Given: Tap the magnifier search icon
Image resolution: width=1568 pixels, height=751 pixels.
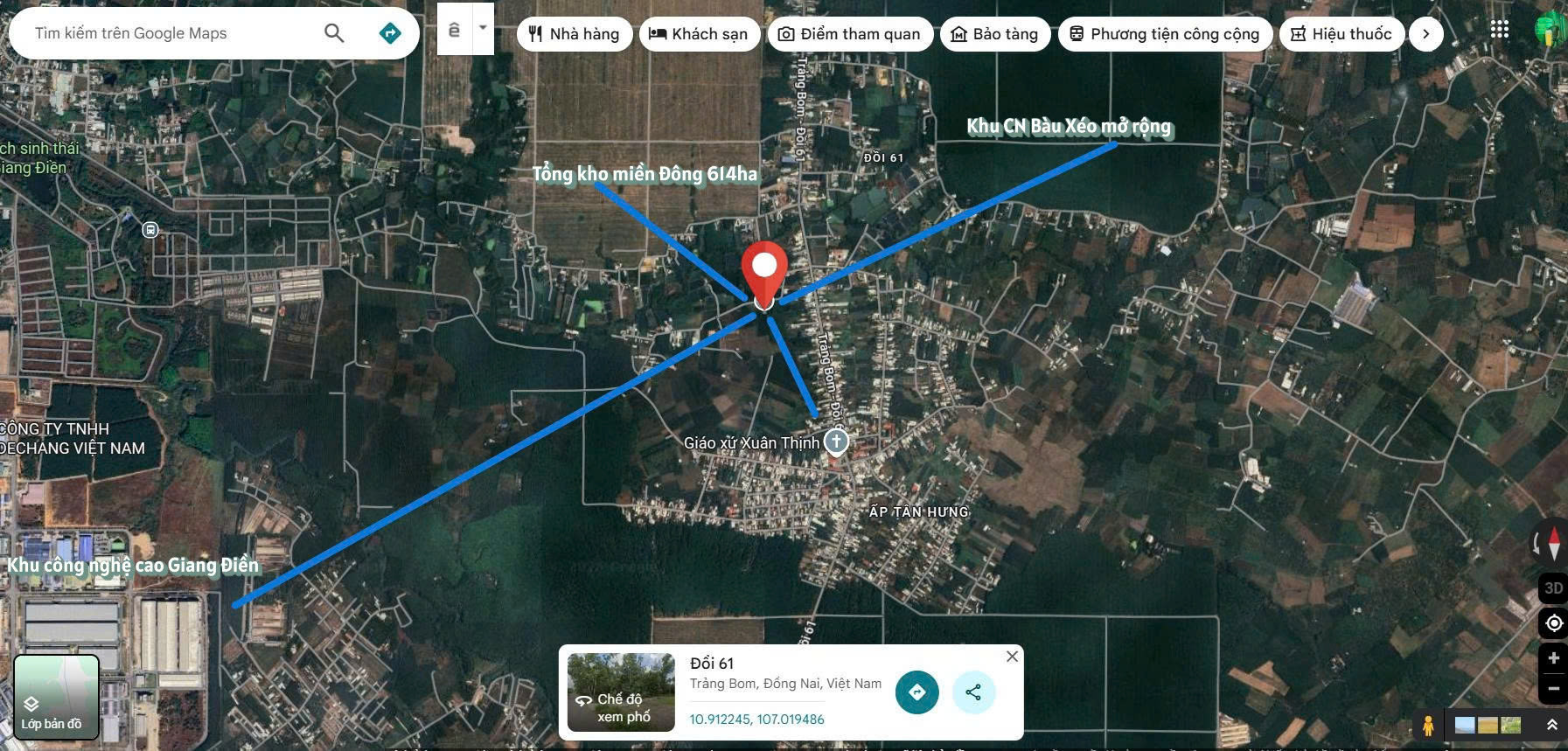Looking at the screenshot, I should (334, 33).
